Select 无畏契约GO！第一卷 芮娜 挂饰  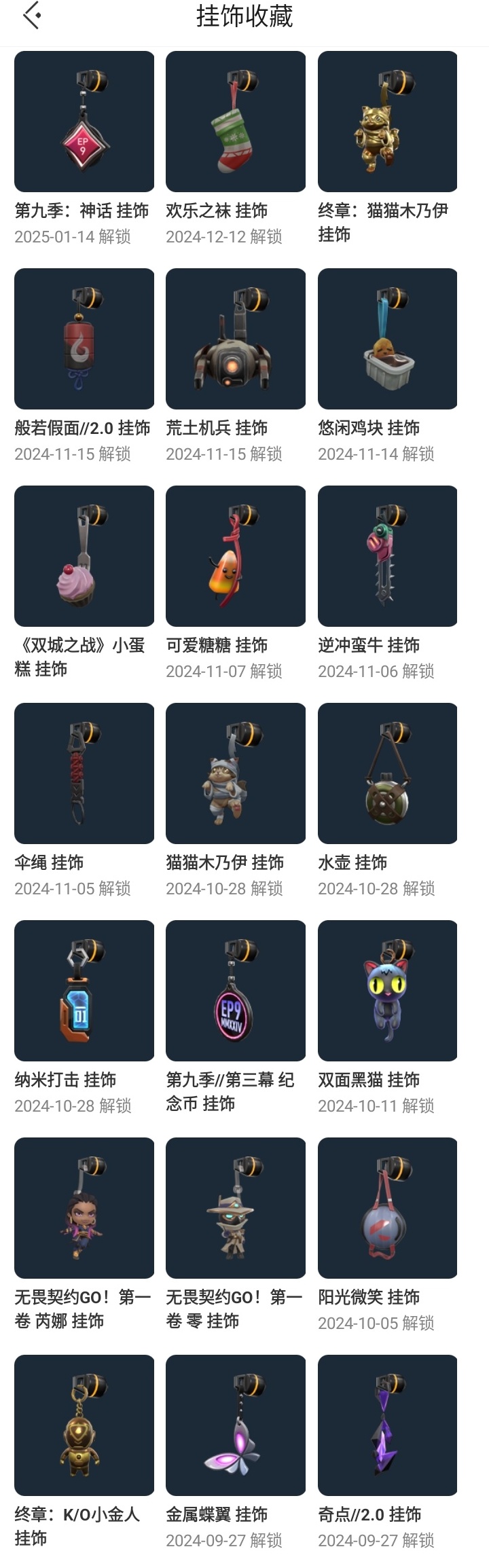[84, 1208]
